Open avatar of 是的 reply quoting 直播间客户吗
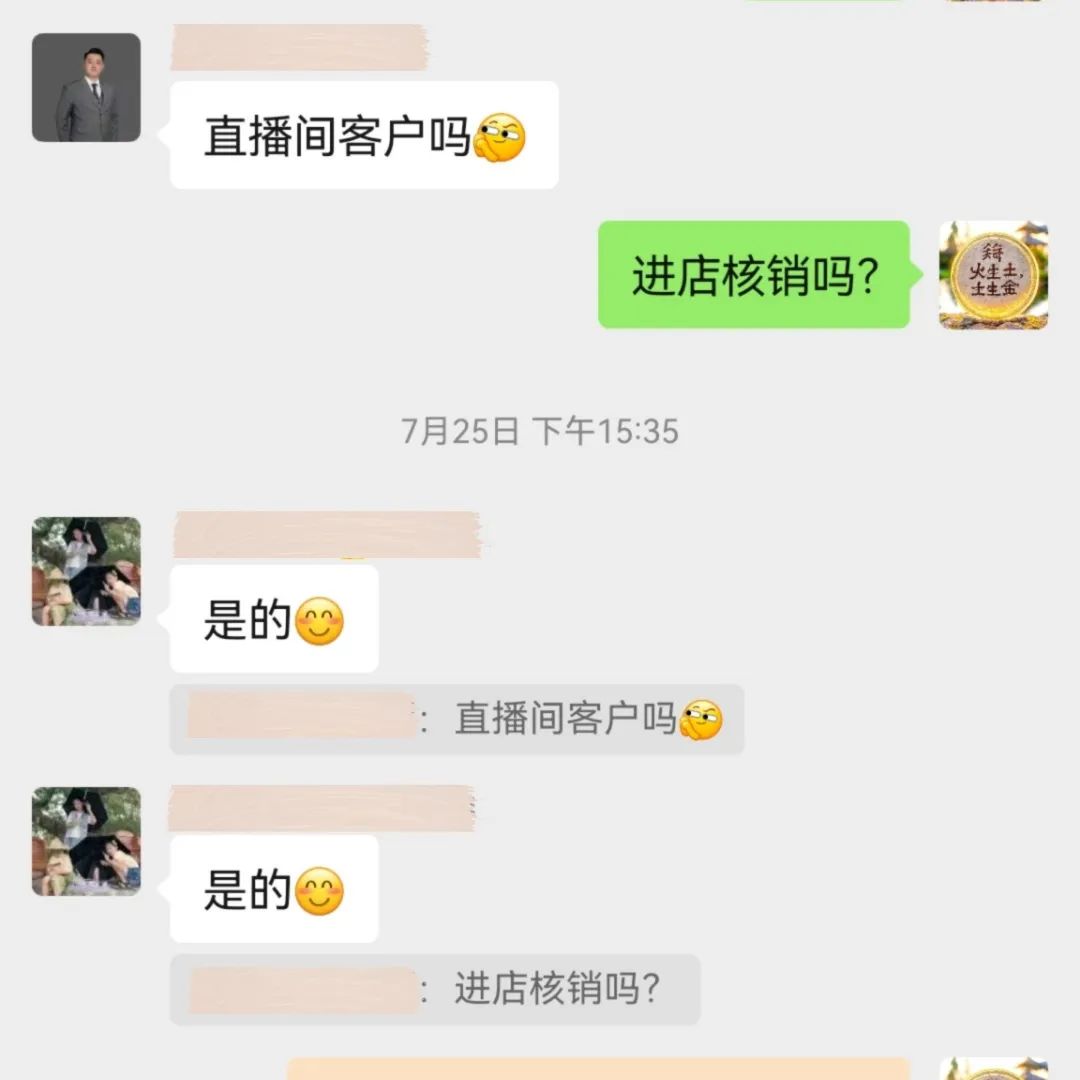Screen dimensions: 1080x1080 pyautogui.click(x=86, y=571)
